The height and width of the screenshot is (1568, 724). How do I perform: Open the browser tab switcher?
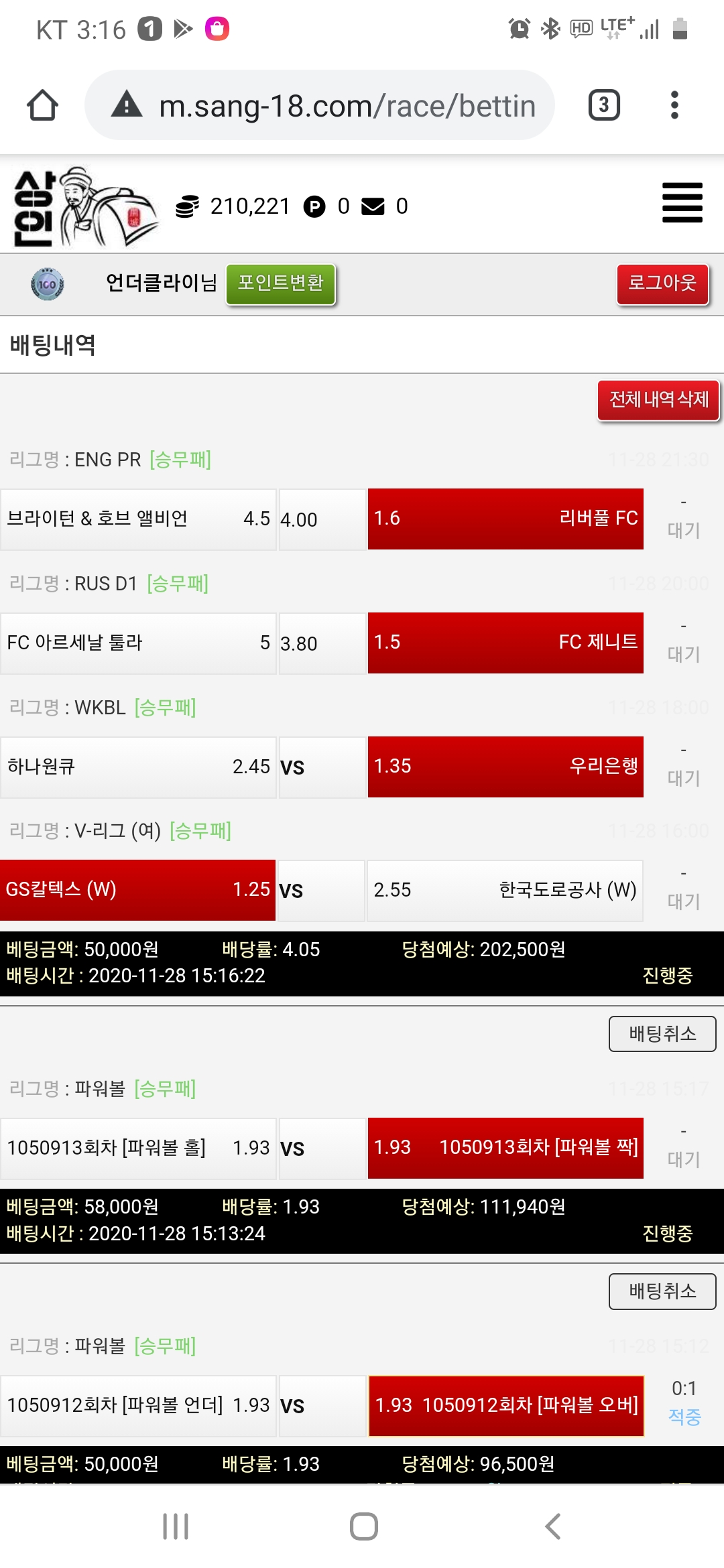(603, 105)
